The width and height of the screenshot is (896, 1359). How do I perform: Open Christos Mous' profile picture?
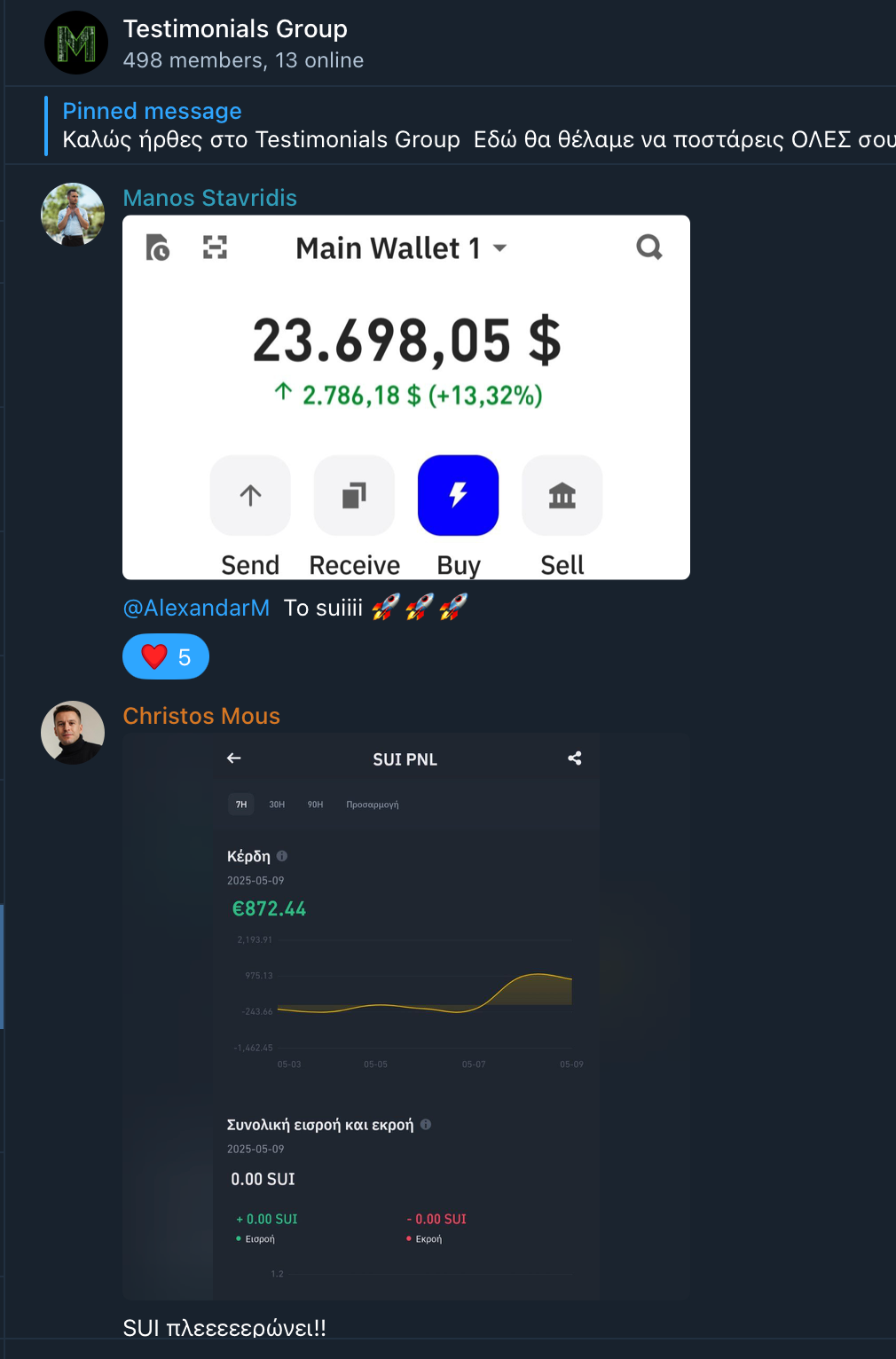(x=73, y=733)
